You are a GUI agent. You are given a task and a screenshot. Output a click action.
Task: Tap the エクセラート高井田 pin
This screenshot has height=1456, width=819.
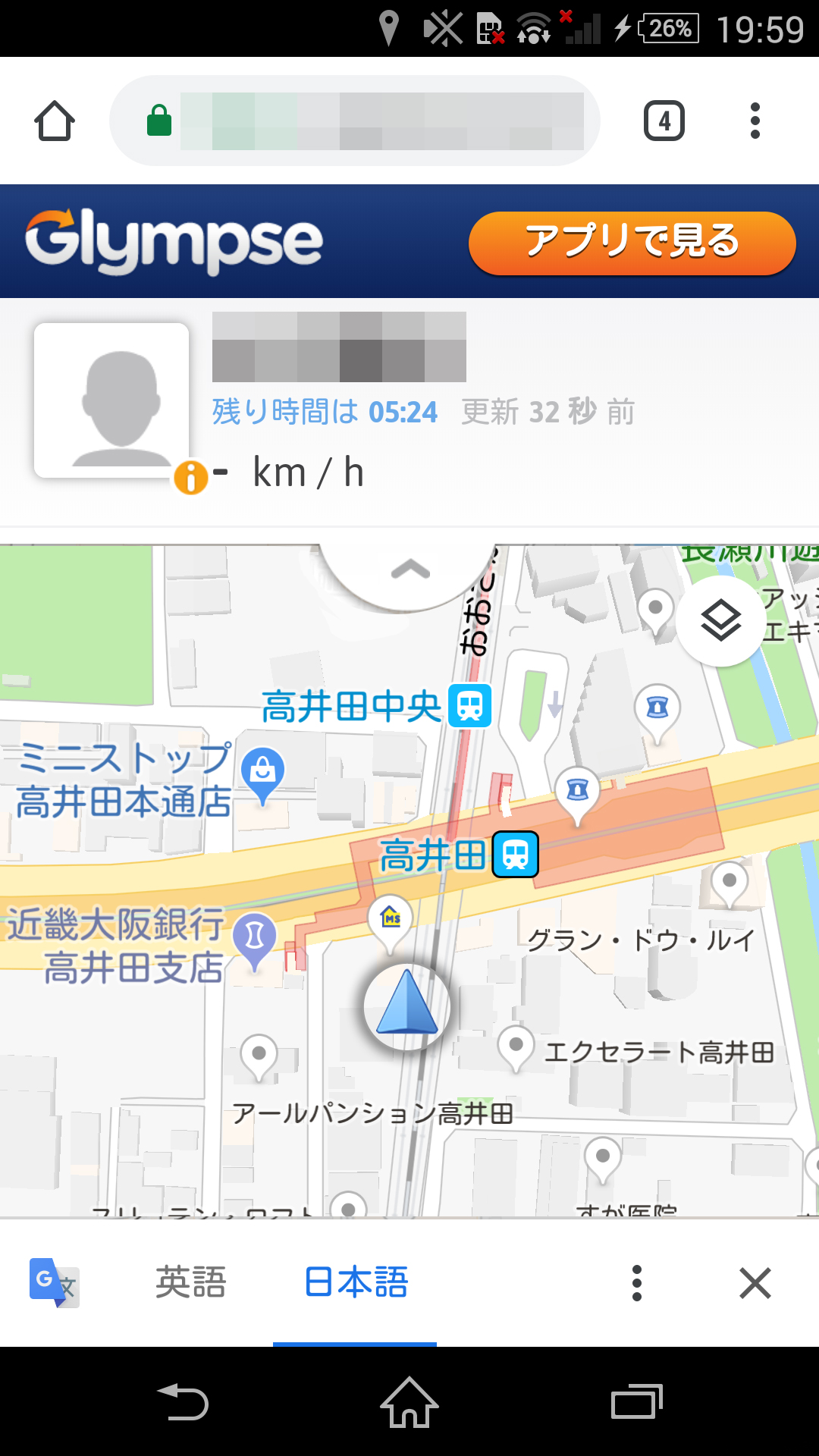516,1046
